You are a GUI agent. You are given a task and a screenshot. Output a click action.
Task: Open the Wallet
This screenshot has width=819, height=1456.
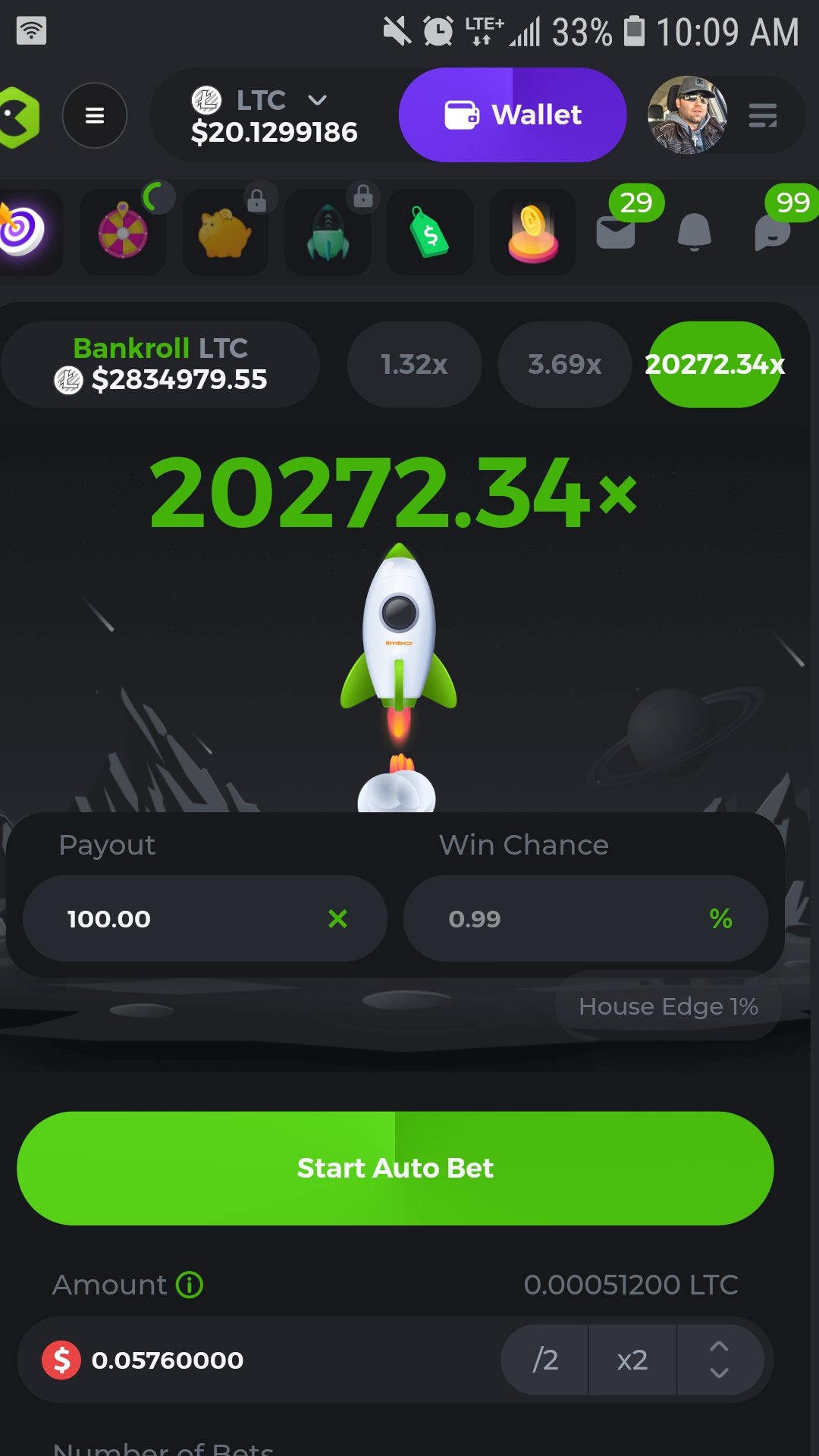click(513, 115)
